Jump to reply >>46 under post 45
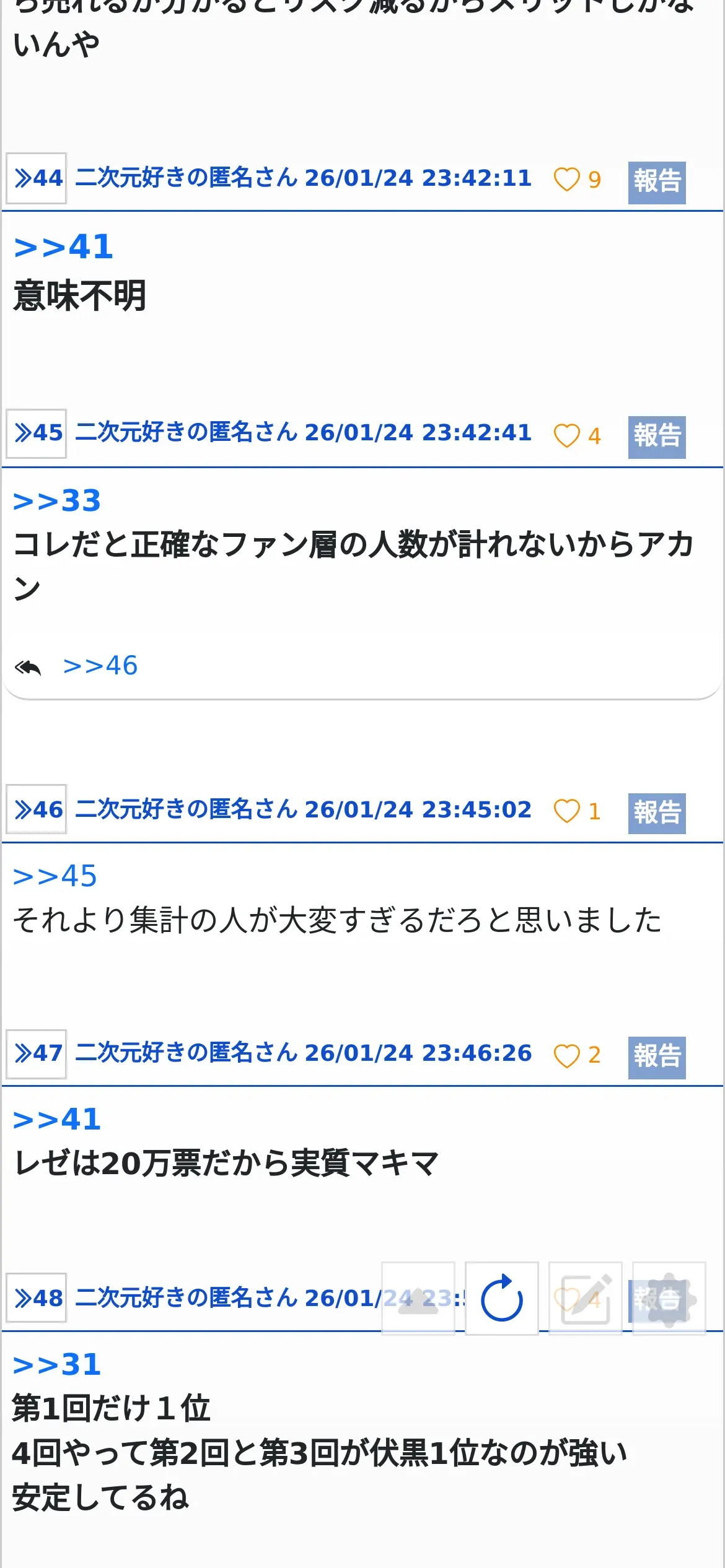This screenshot has height=1568, width=725. click(100, 666)
